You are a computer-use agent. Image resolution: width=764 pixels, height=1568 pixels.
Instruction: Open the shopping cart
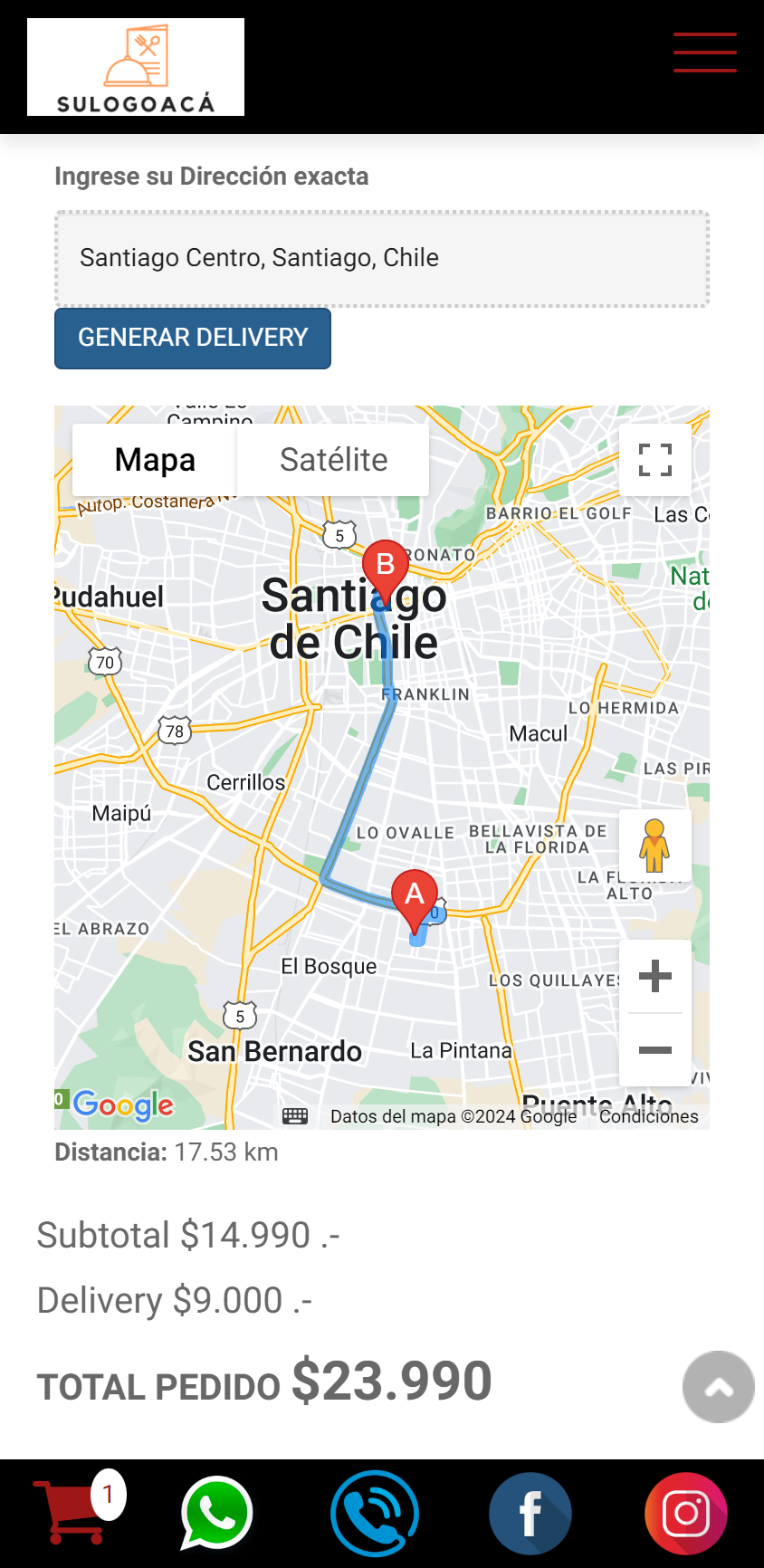(x=72, y=1512)
